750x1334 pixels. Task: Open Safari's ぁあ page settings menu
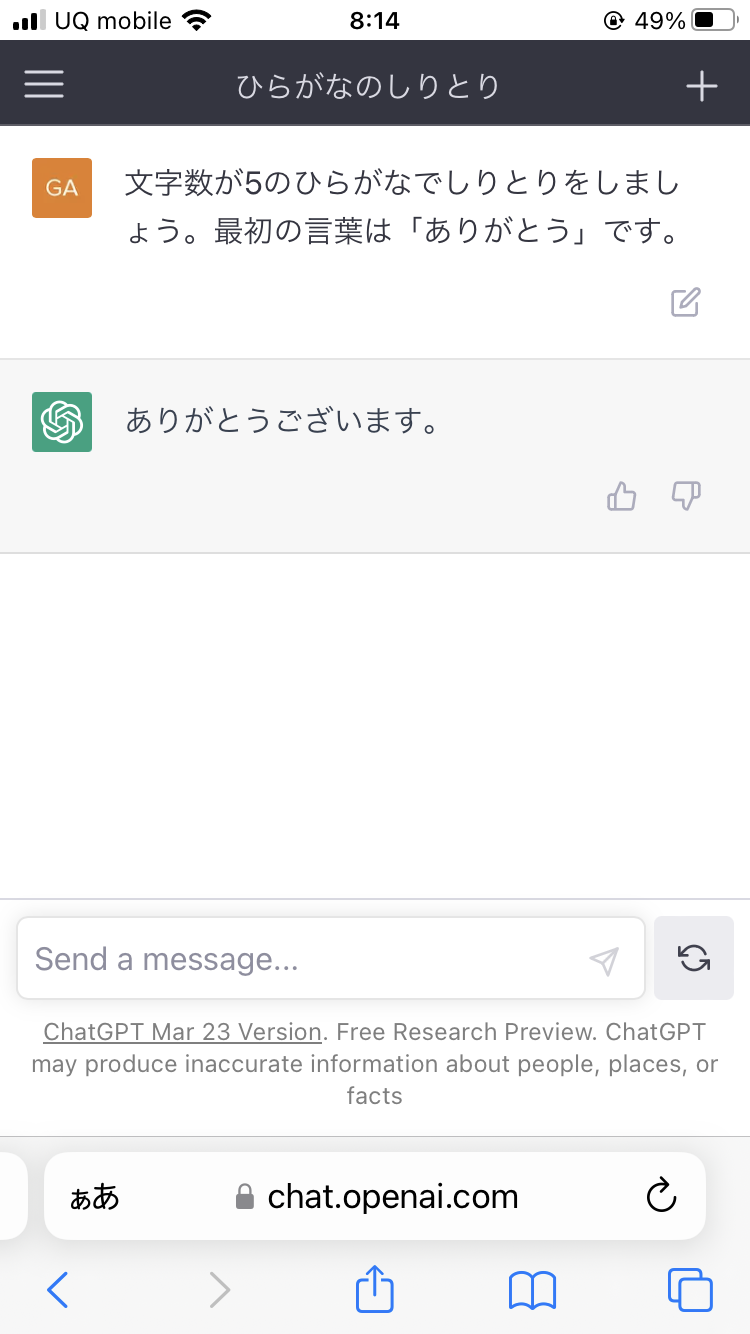click(95, 1197)
